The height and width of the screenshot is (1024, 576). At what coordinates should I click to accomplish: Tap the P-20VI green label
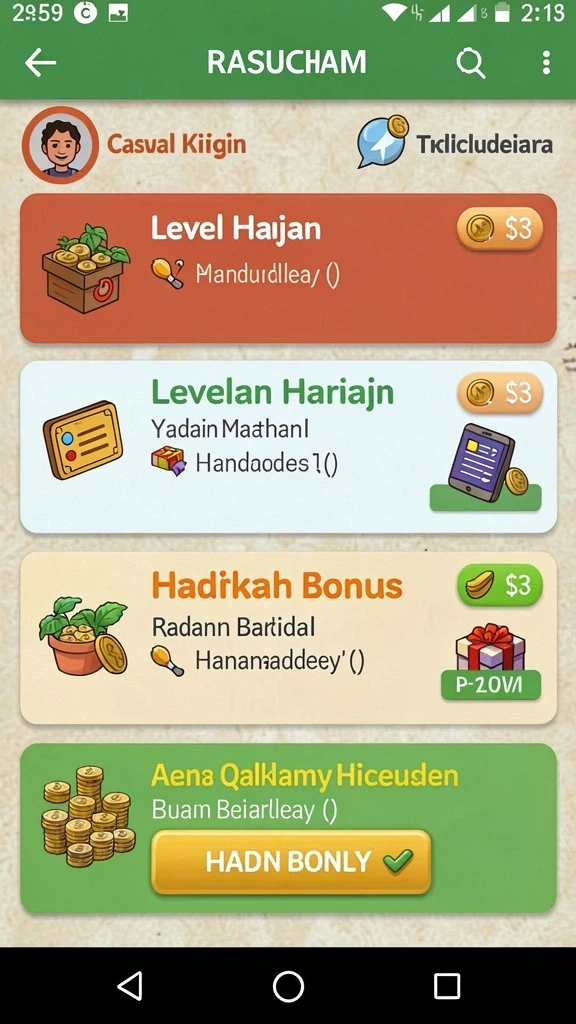491,685
